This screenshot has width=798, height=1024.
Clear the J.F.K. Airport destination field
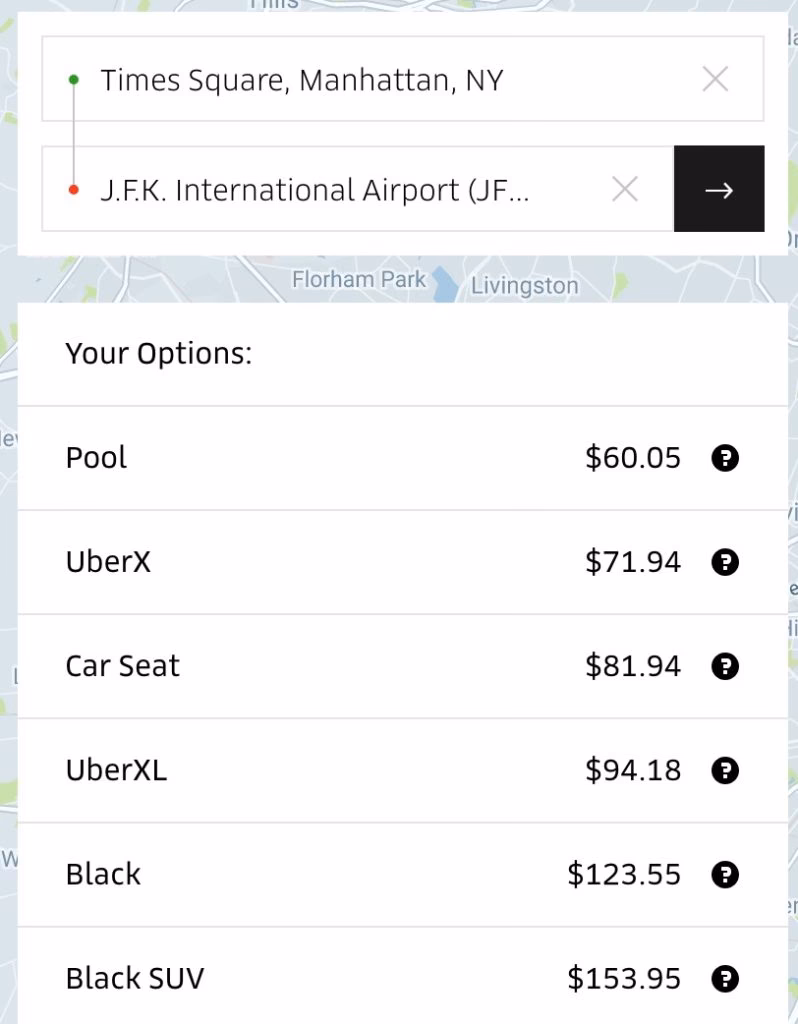625,188
